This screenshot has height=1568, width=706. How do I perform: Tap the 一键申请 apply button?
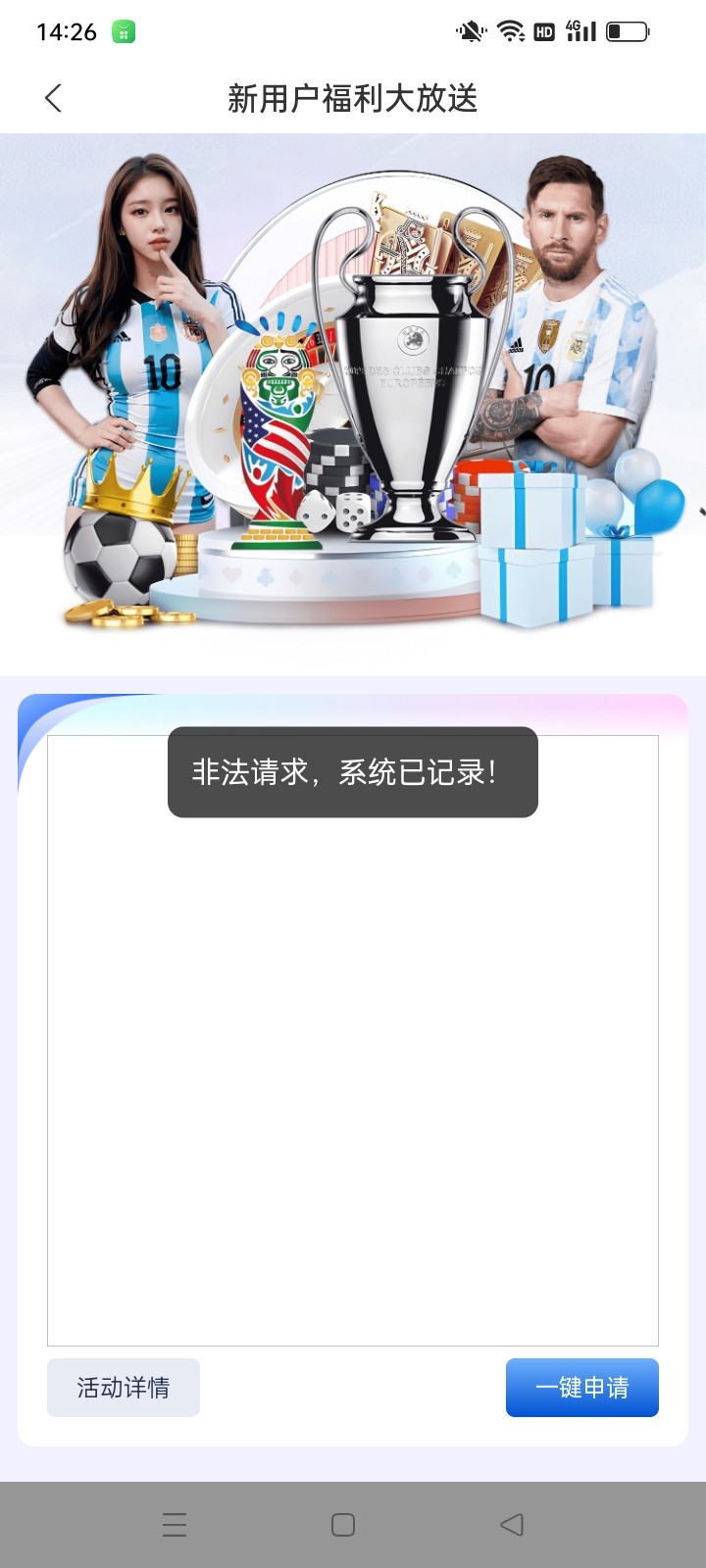tap(581, 1388)
